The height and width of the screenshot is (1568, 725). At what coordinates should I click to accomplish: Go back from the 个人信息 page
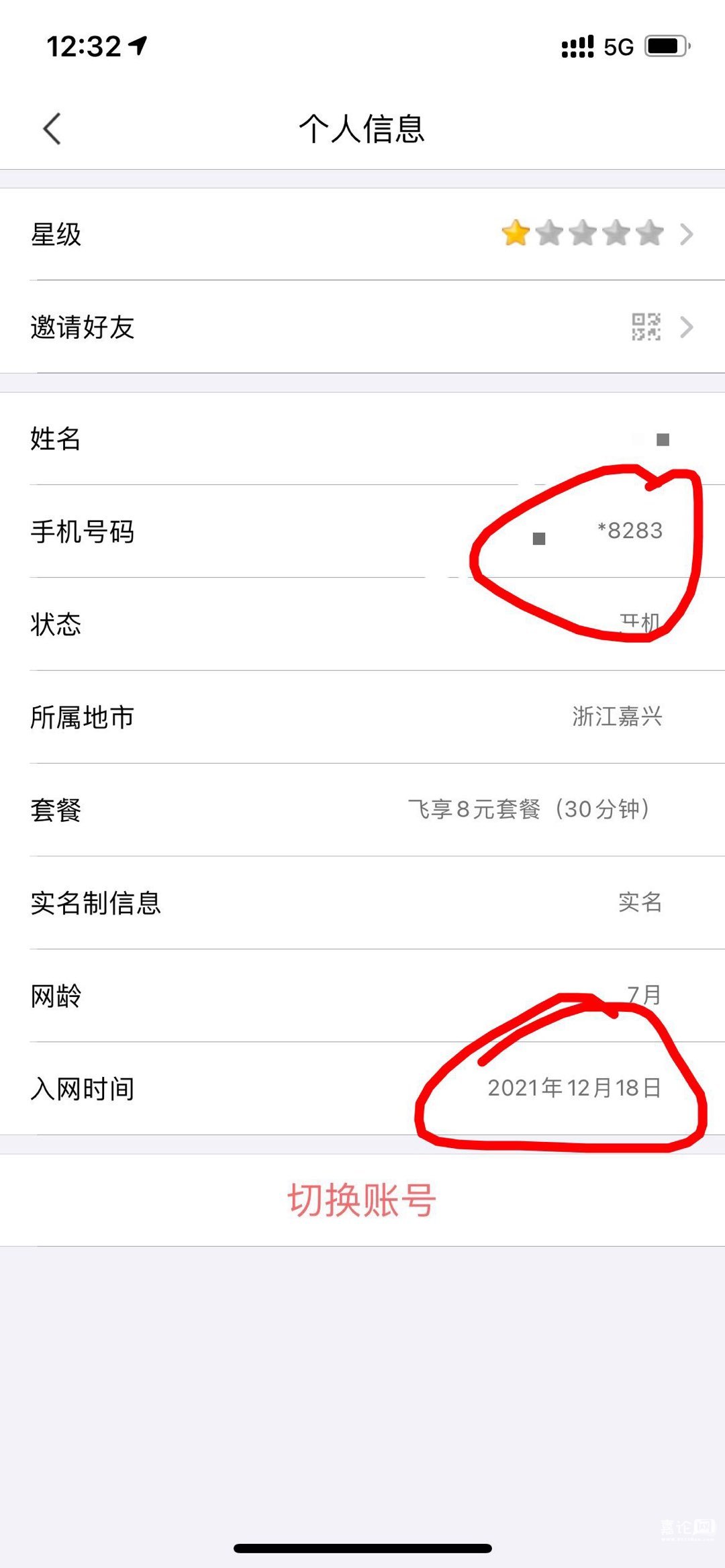pos(52,128)
